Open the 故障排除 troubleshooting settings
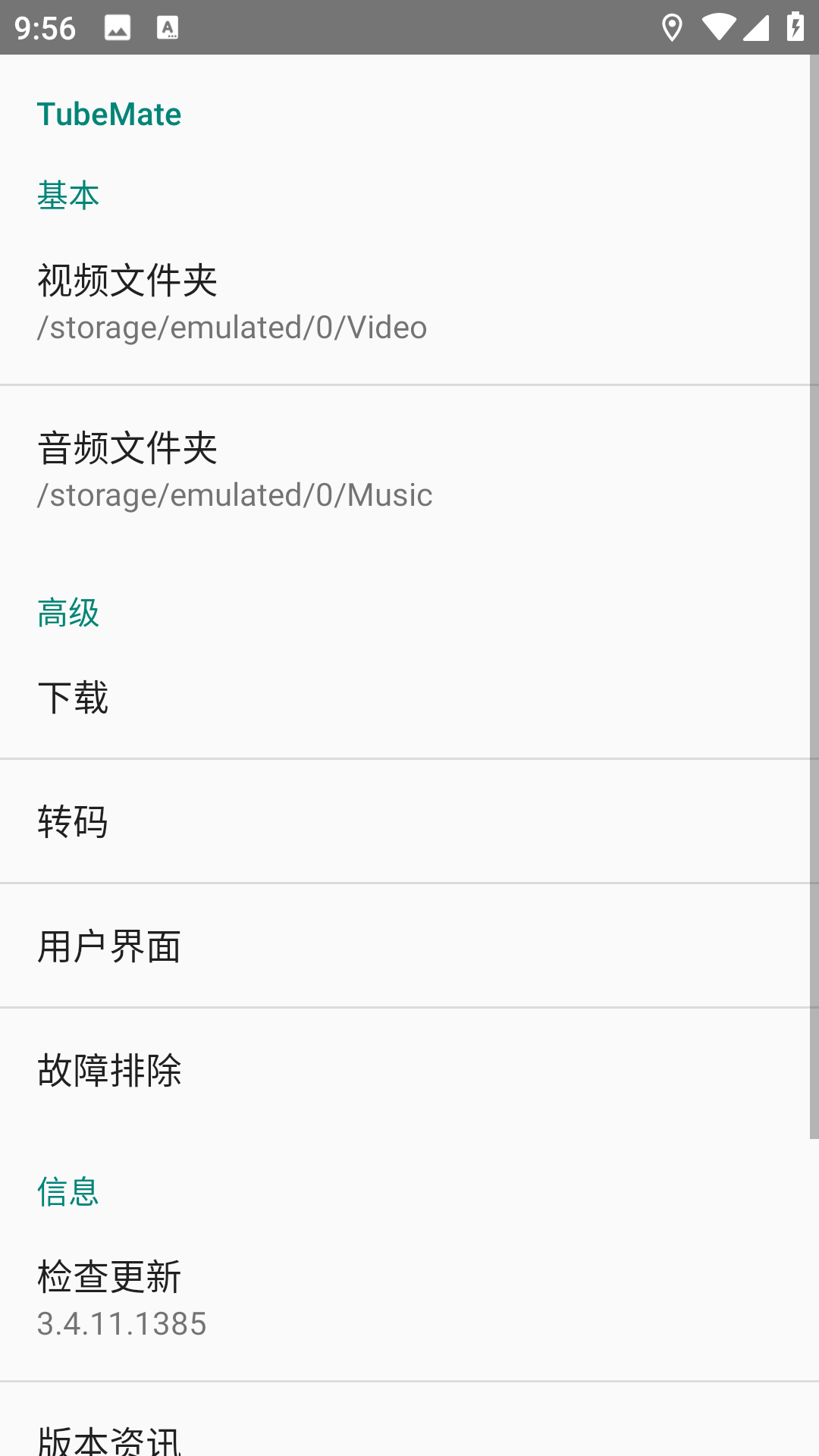Image resolution: width=819 pixels, height=1456 pixels. (108, 1072)
